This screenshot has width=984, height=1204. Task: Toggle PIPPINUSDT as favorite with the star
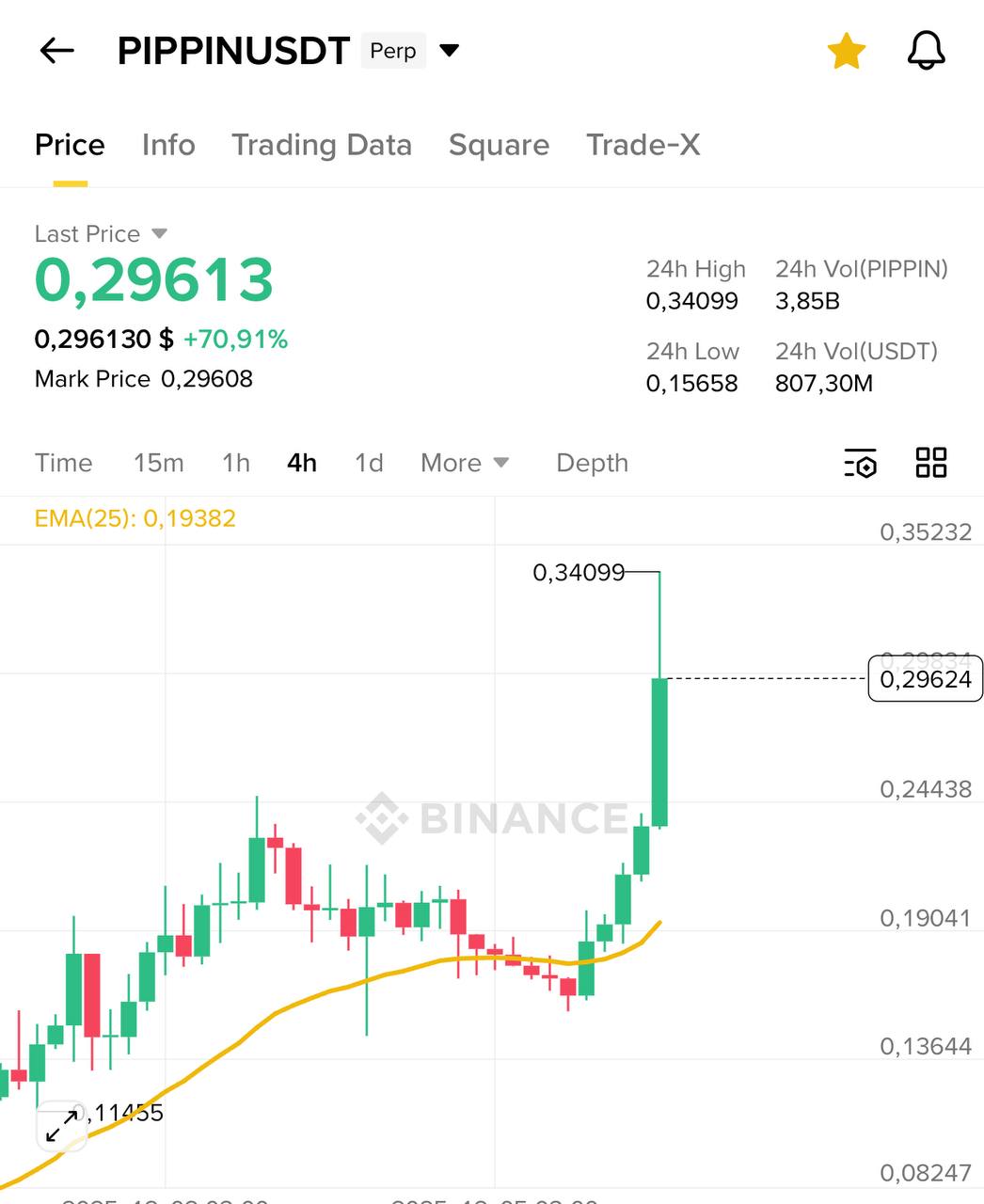pos(846,51)
